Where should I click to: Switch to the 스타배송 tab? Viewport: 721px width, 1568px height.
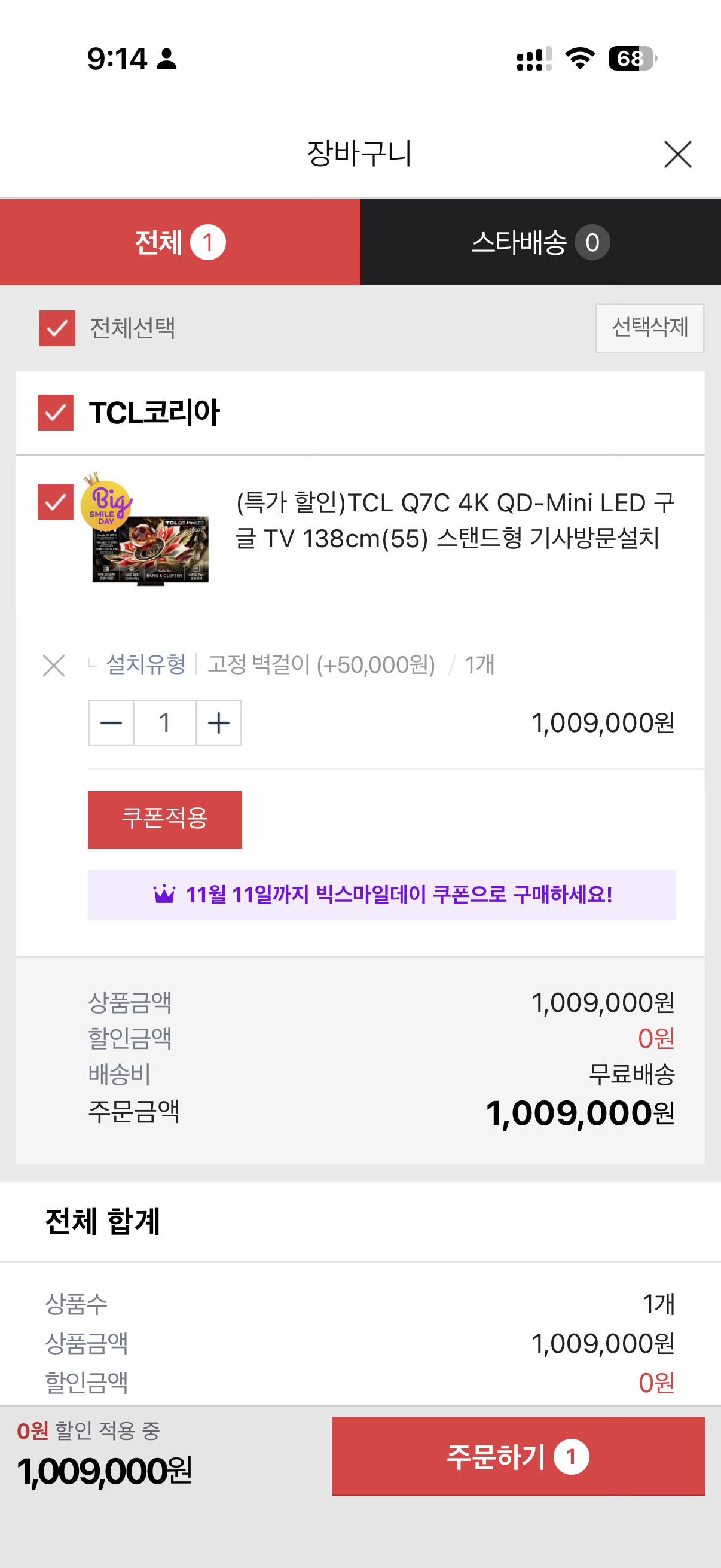540,242
